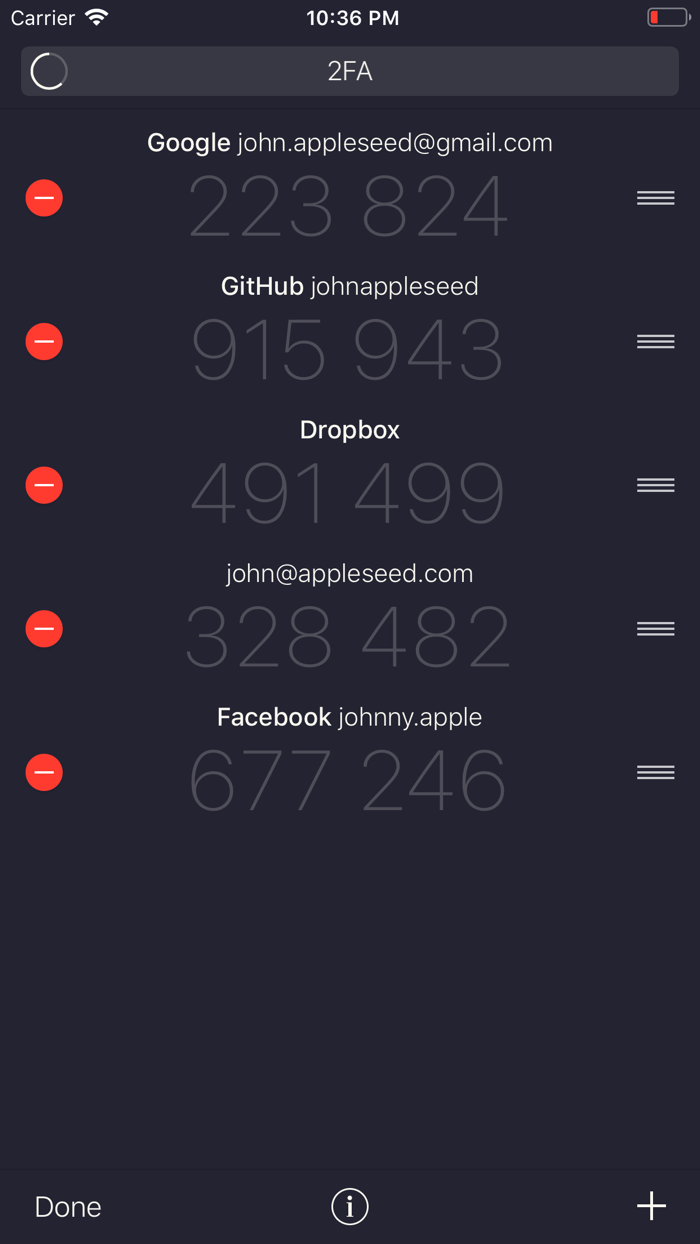Open the info screen
The image size is (700, 1244).
coord(350,1207)
